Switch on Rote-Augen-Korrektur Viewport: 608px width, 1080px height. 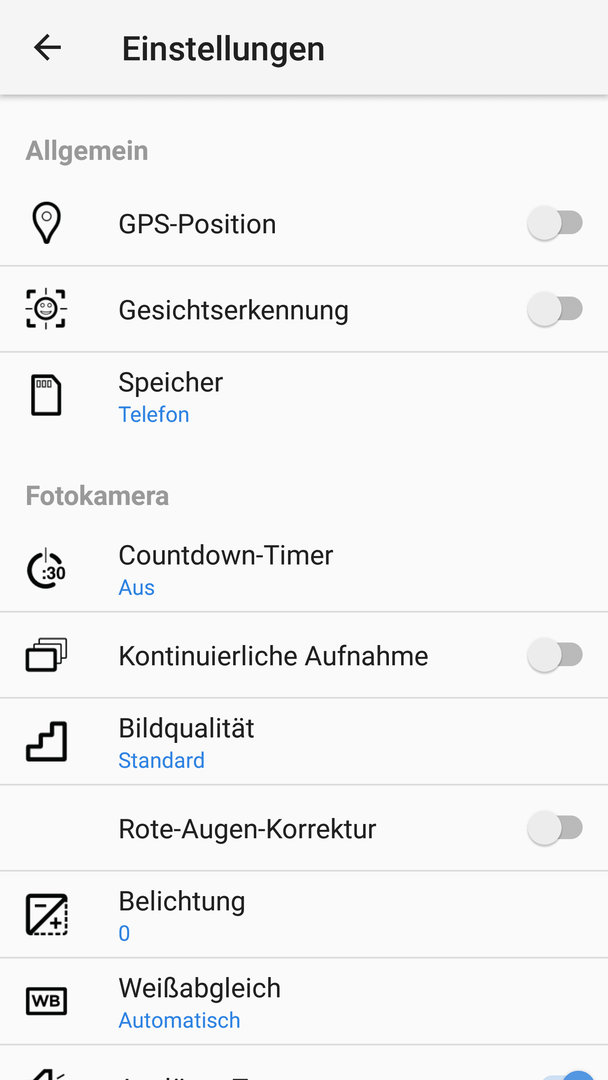tap(554, 829)
